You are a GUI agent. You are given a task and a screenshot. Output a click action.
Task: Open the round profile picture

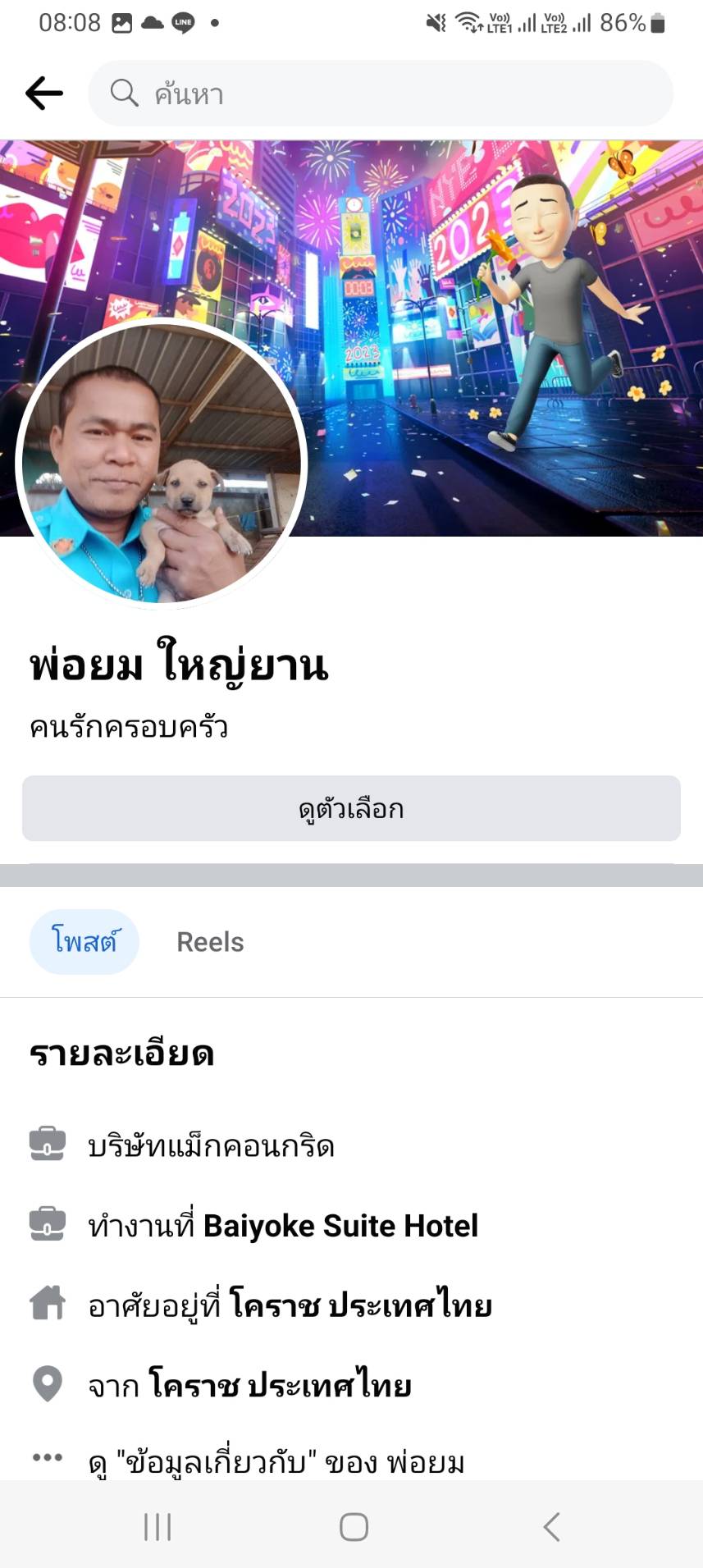coord(162,464)
